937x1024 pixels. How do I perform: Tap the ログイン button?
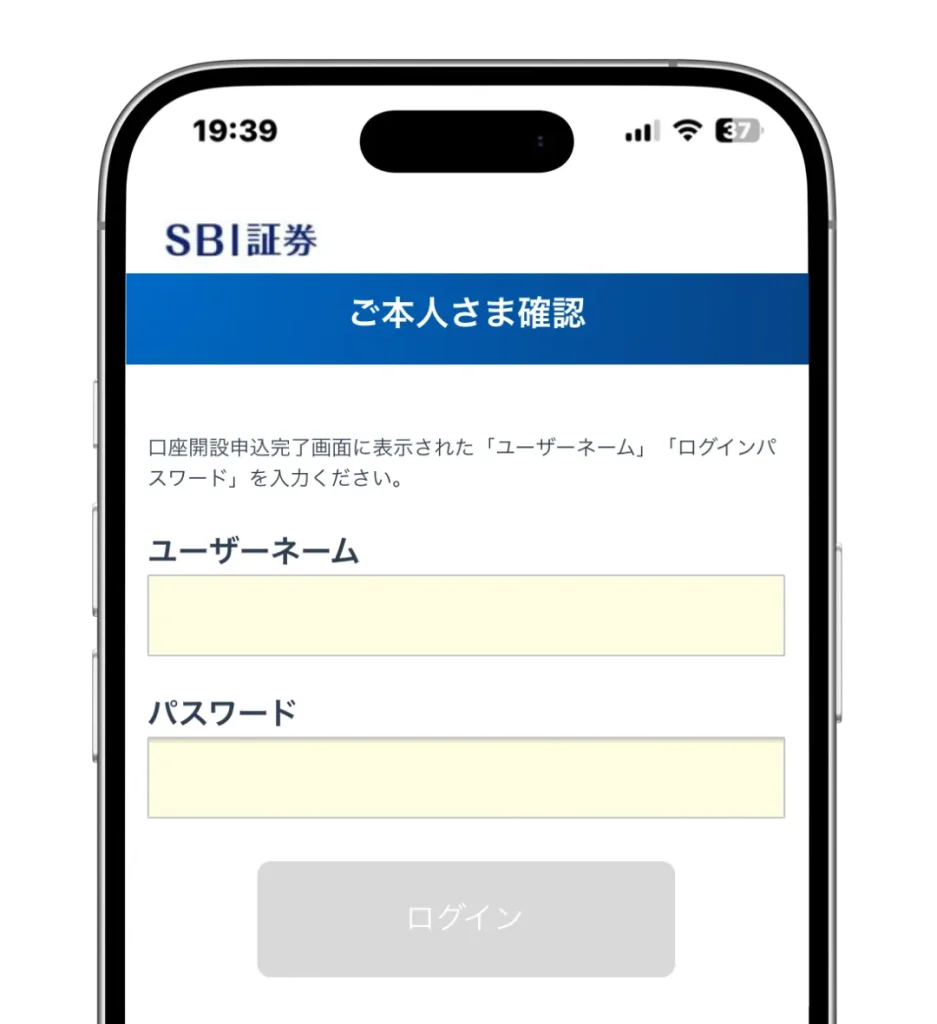[466, 918]
